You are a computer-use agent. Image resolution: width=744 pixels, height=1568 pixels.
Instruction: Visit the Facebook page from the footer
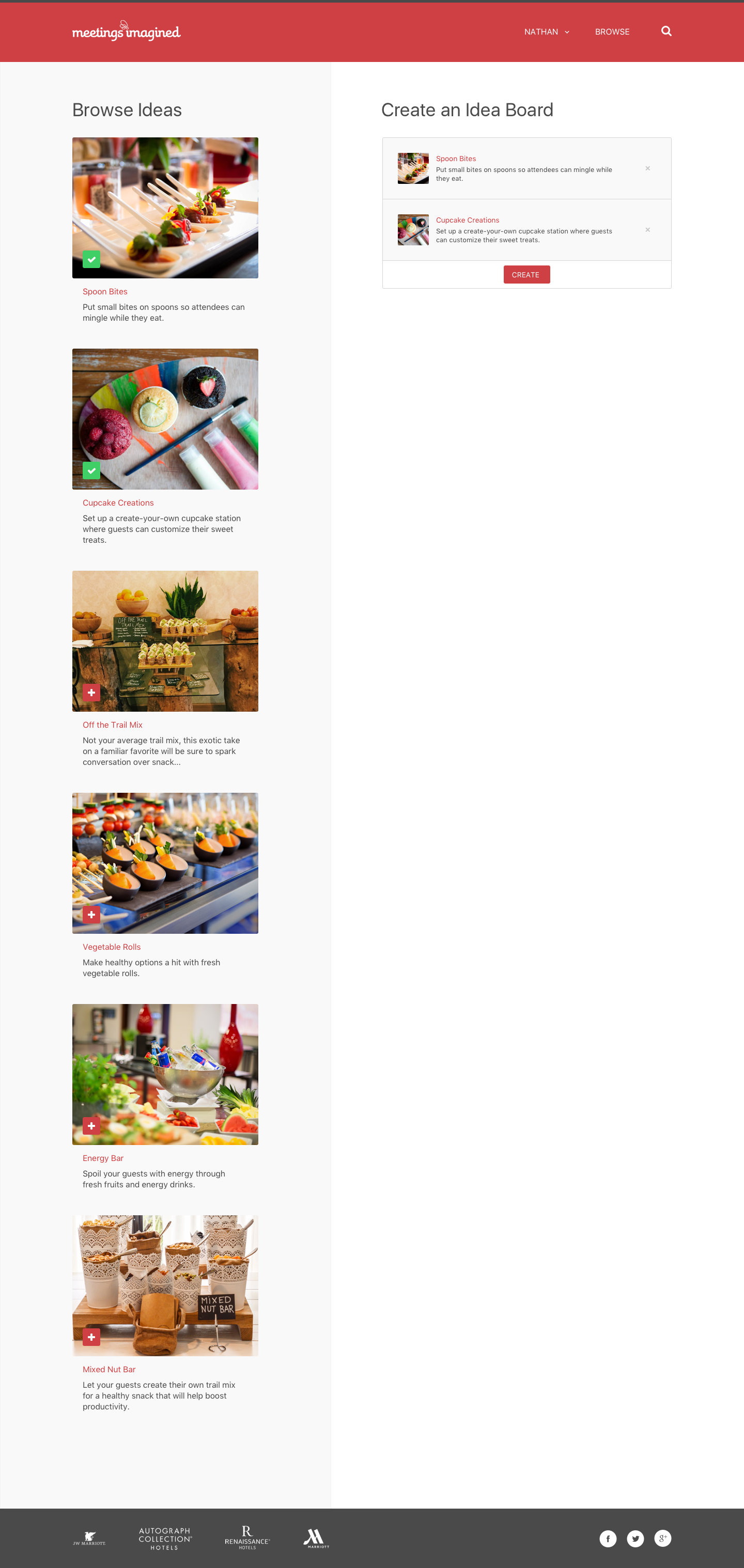tap(608, 1538)
